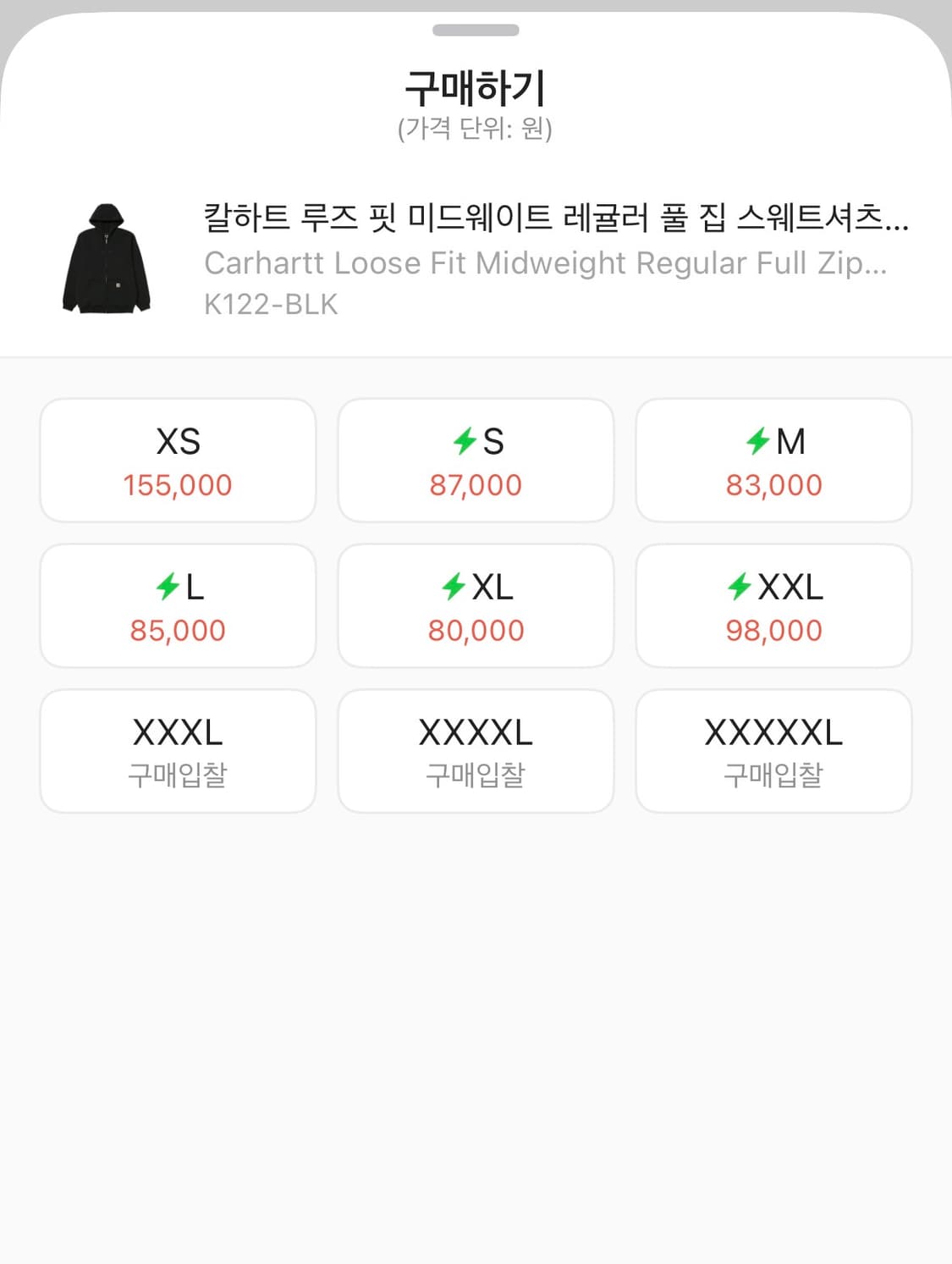Viewport: 952px width, 1264px height.
Task: Tap the lightning icon next to size XL
Action: point(453,588)
